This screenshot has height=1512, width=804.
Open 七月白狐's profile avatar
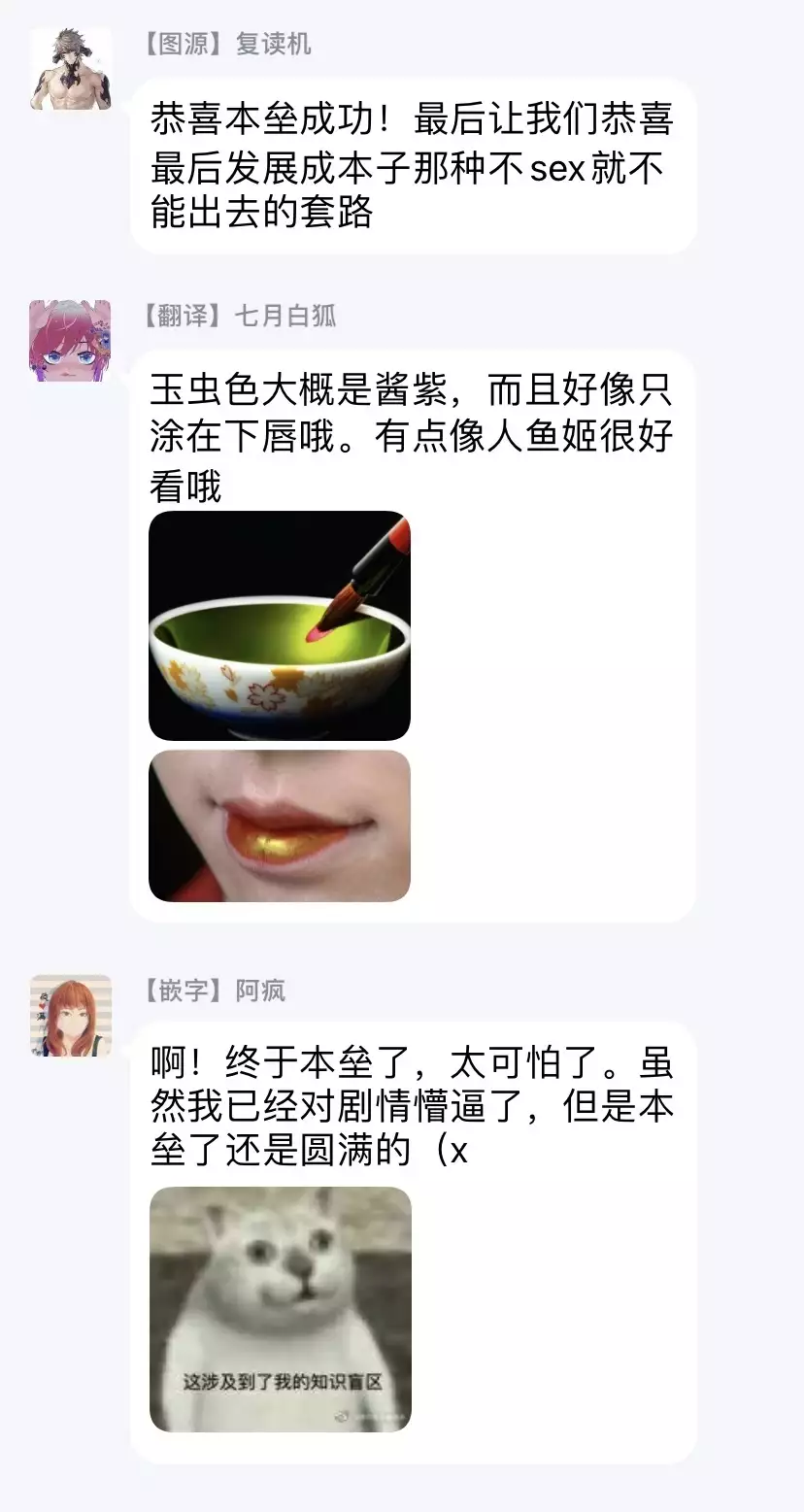[x=70, y=340]
